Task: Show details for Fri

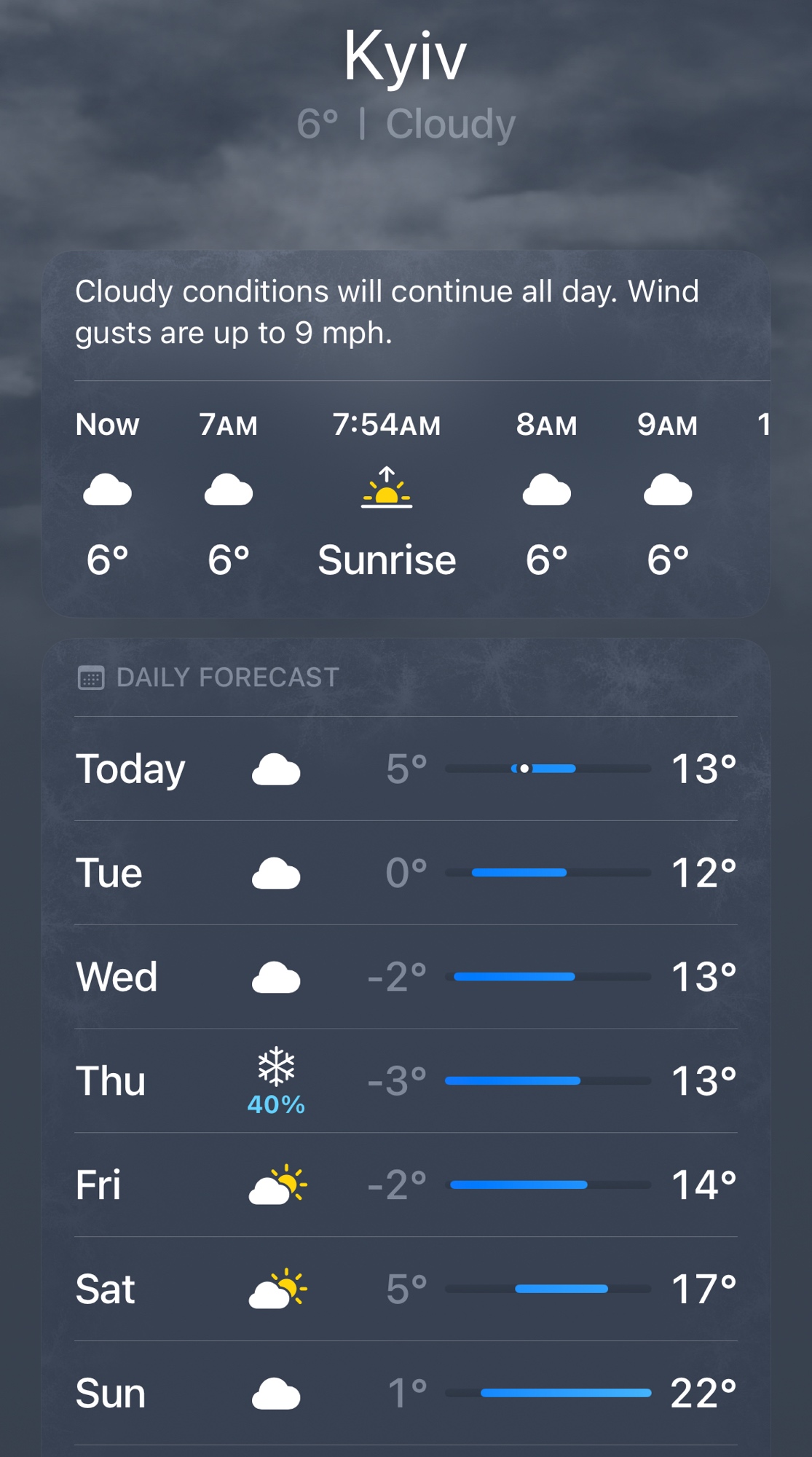Action: point(405,1185)
